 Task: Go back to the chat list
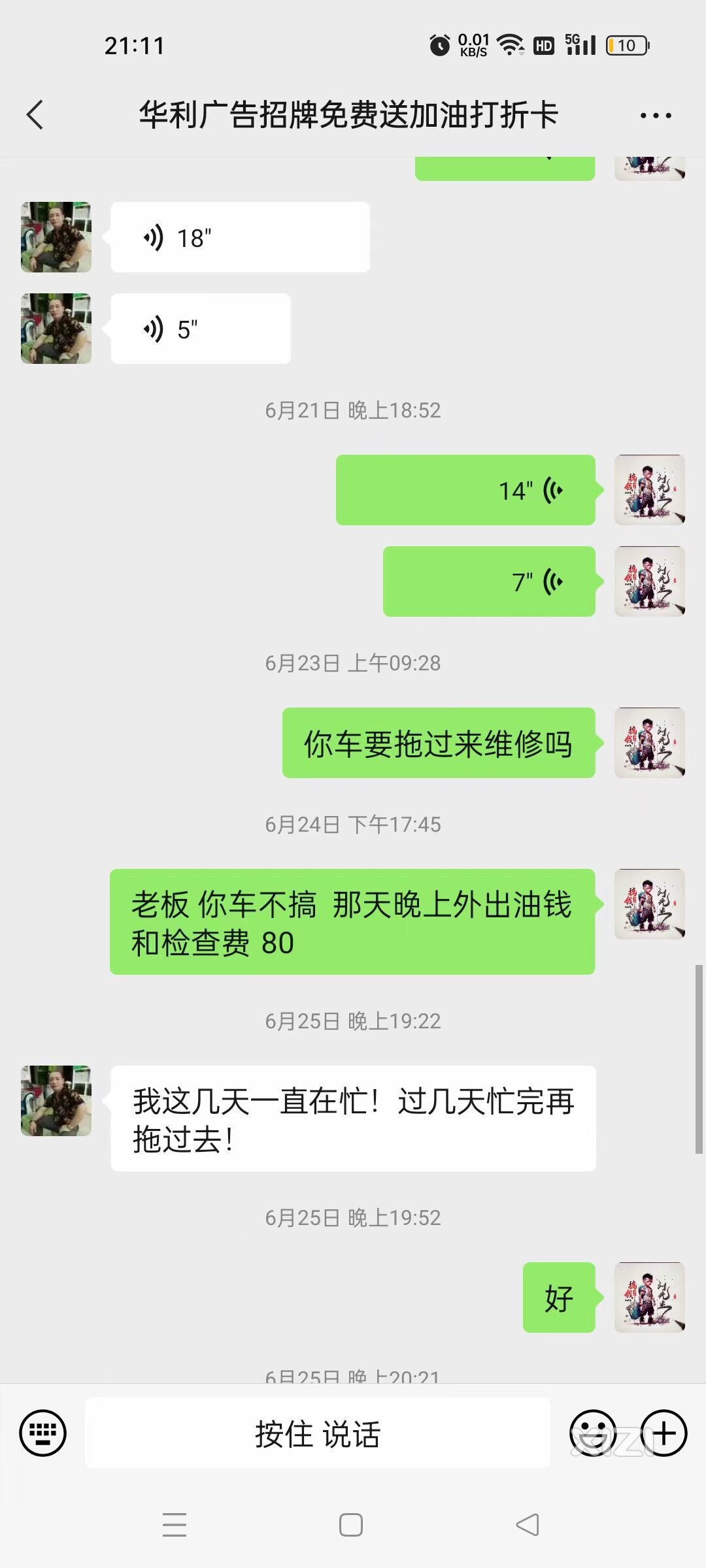coord(35,115)
